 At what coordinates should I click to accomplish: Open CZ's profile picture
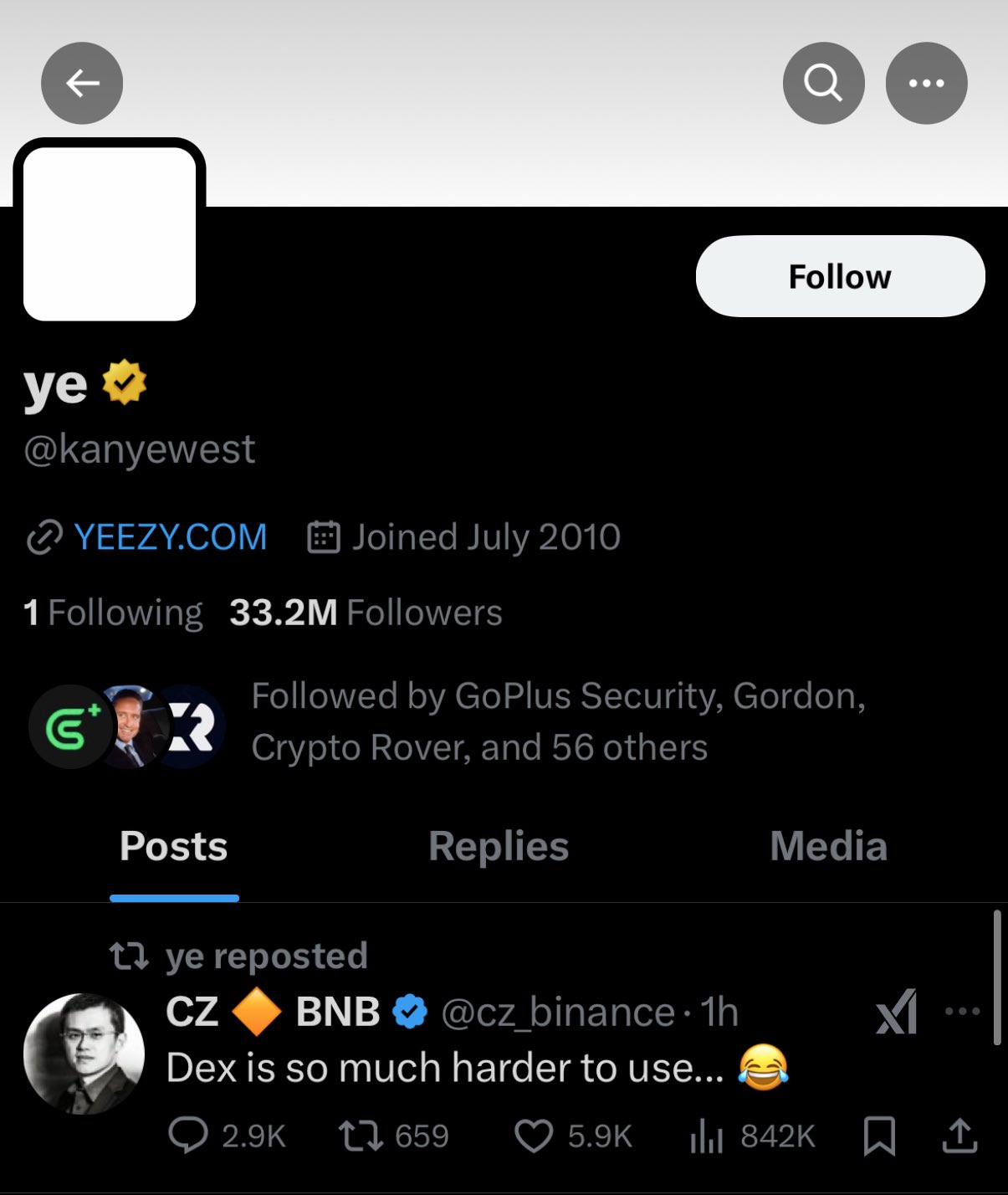(84, 1054)
